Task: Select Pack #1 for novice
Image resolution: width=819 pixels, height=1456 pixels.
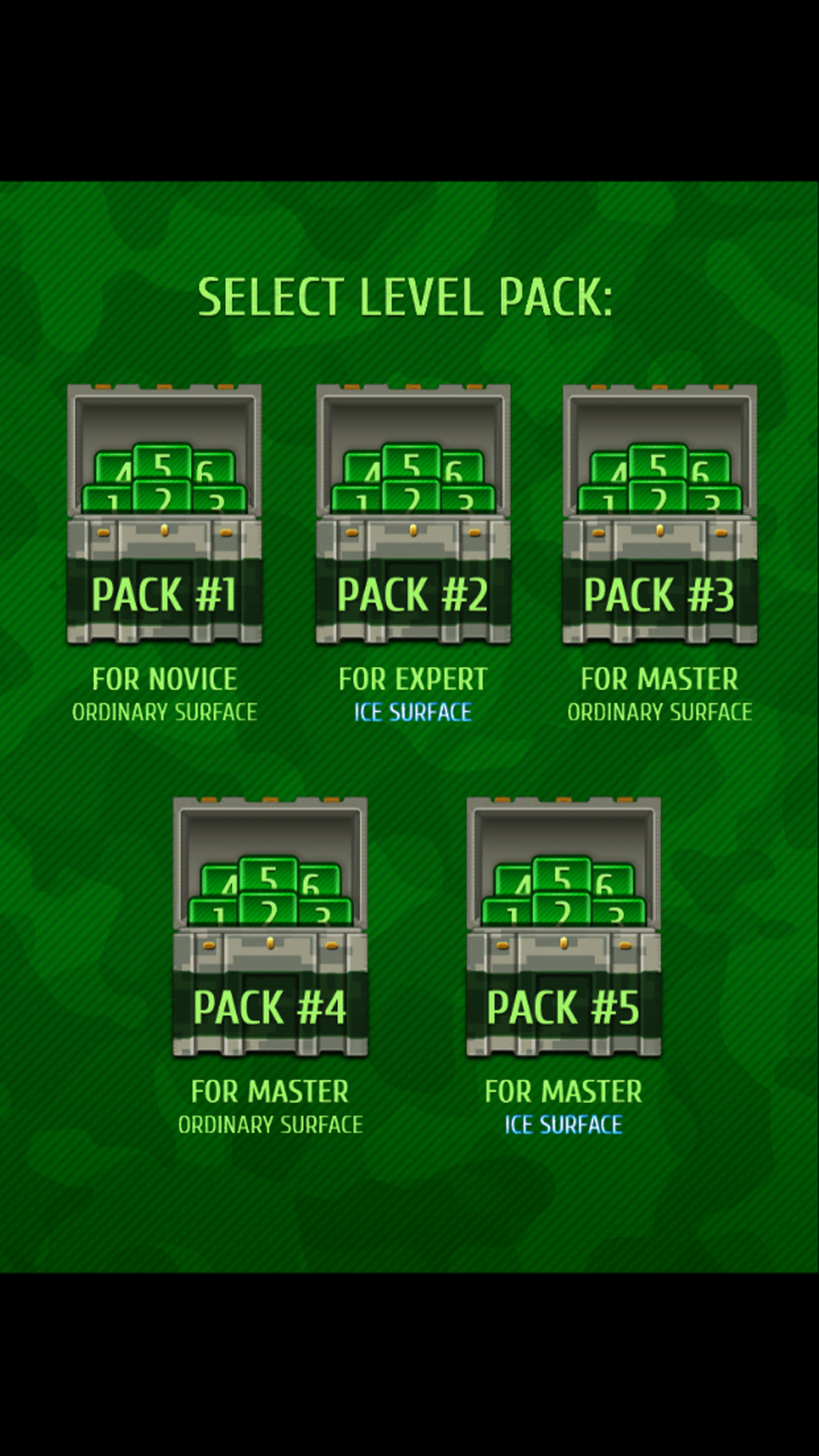Action: pos(164,514)
